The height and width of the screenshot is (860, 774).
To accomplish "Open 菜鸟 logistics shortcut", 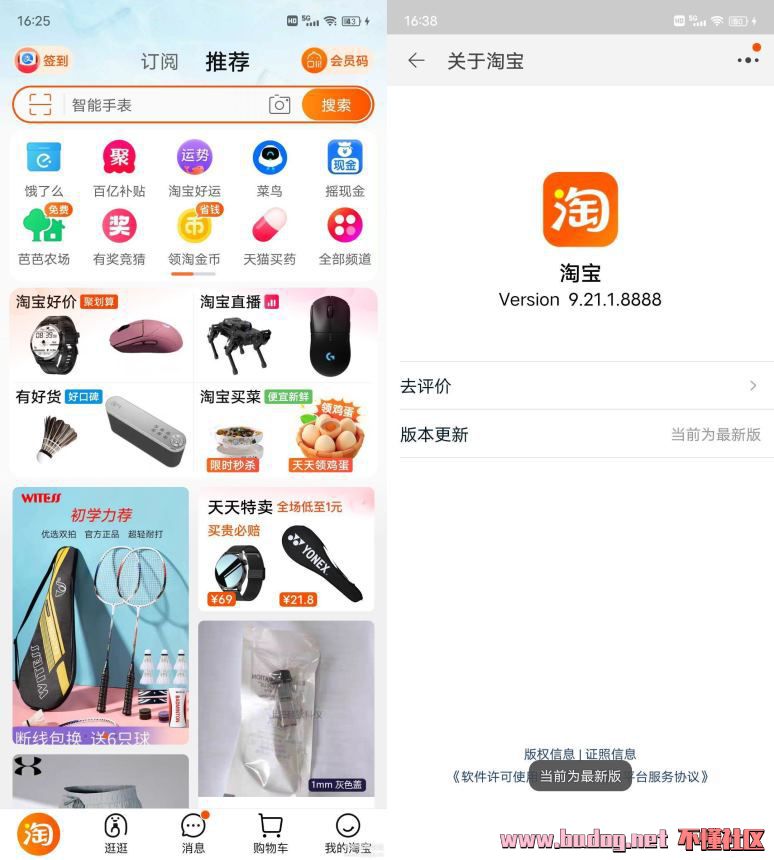I will coord(269,169).
